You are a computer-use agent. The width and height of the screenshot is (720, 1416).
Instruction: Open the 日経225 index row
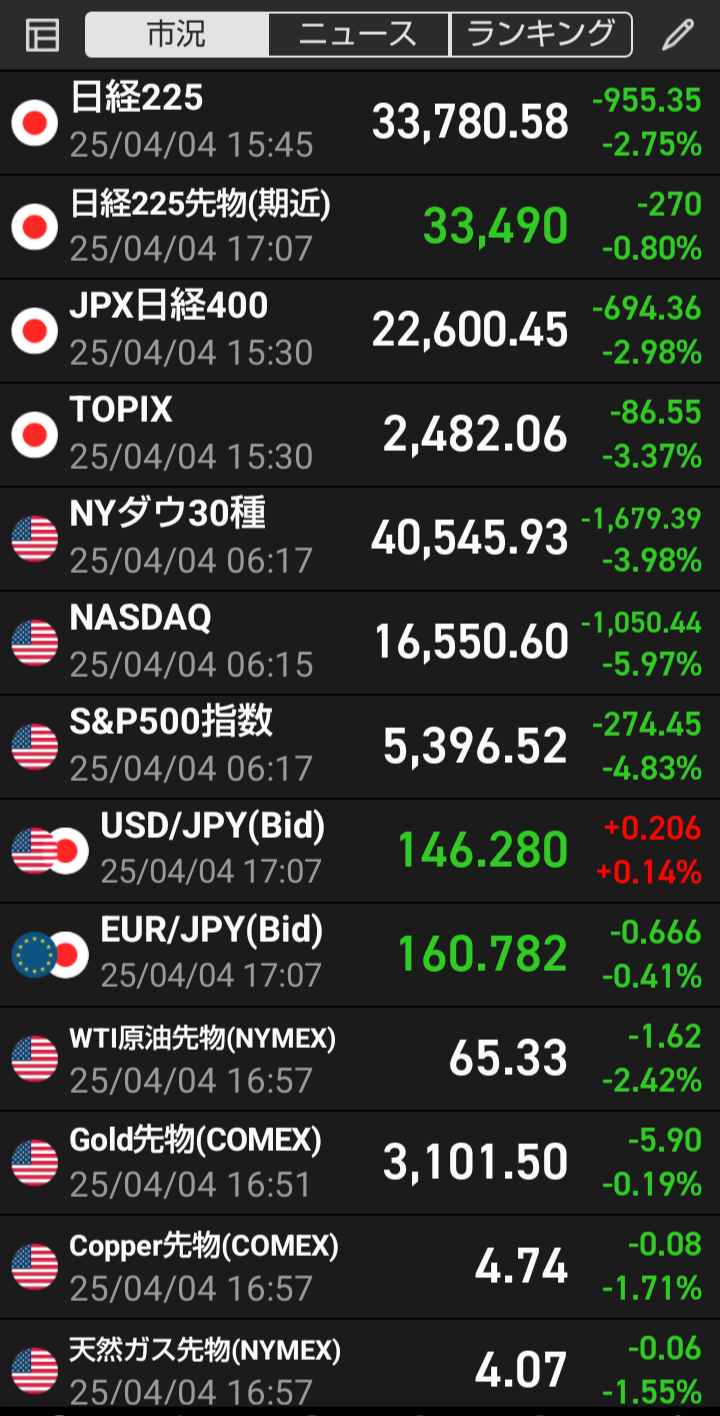point(360,123)
